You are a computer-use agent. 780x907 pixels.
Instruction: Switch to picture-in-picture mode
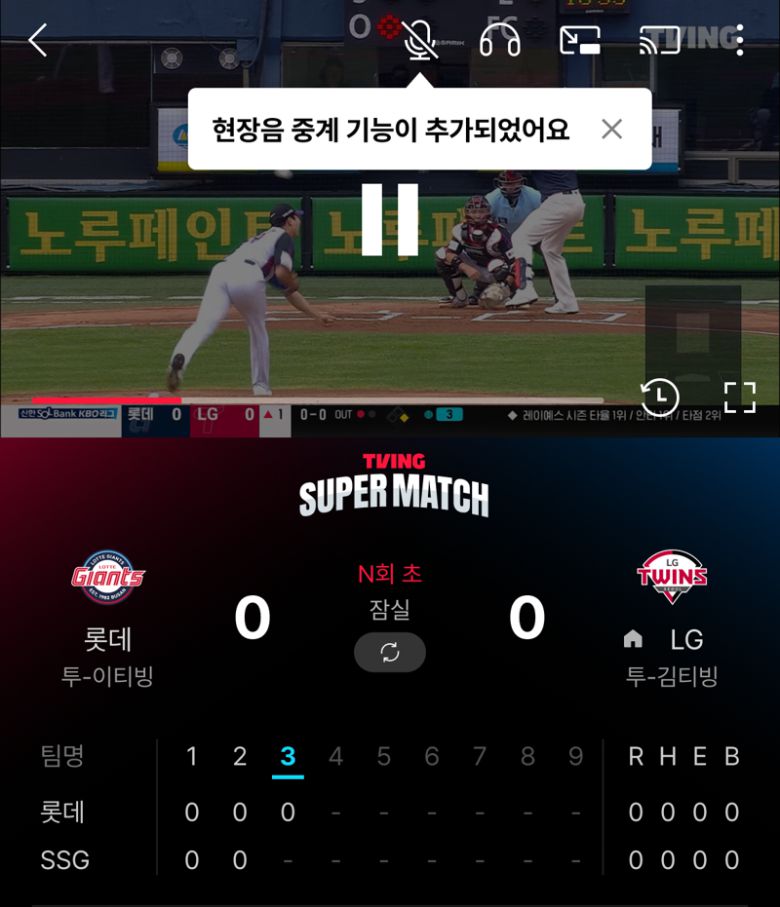(x=580, y=40)
